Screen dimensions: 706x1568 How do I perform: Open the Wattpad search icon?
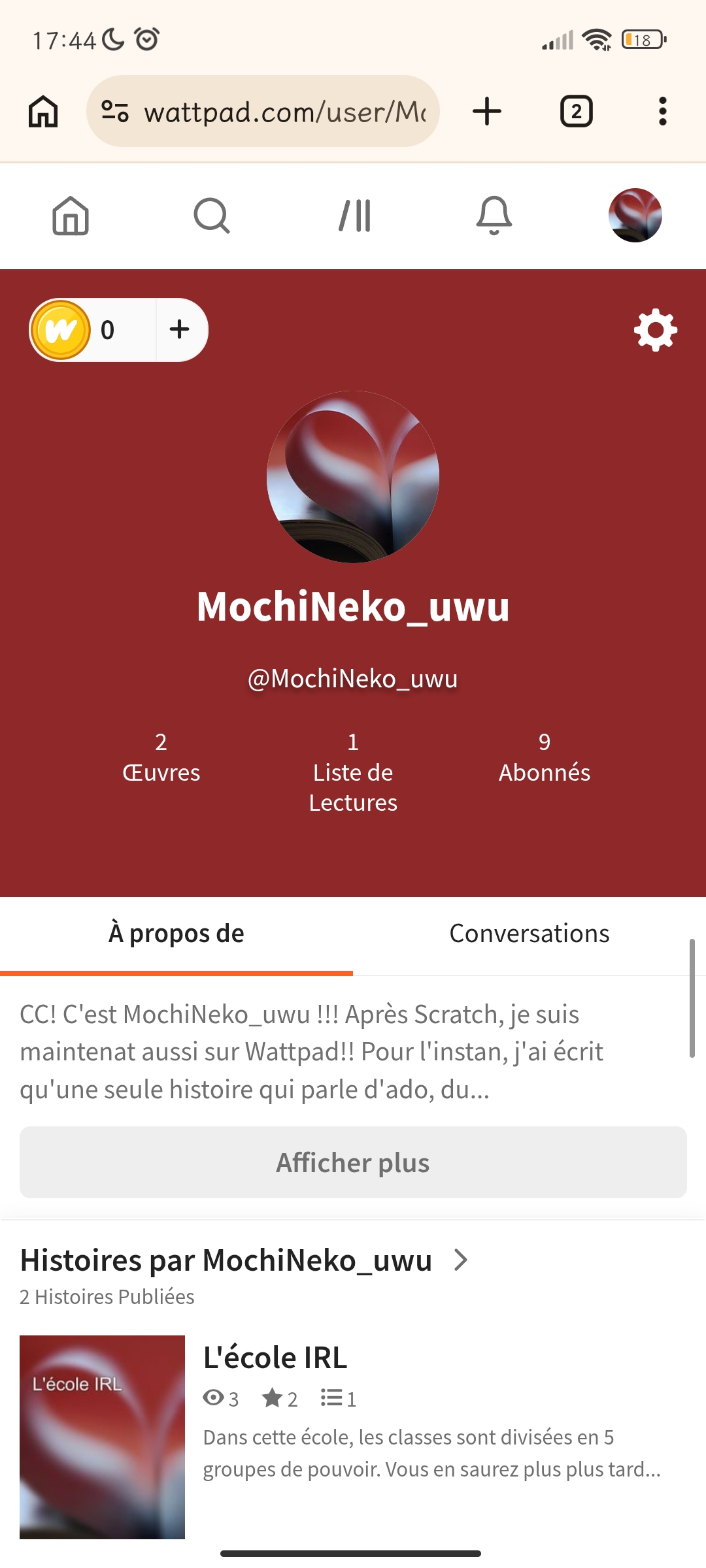tap(212, 216)
